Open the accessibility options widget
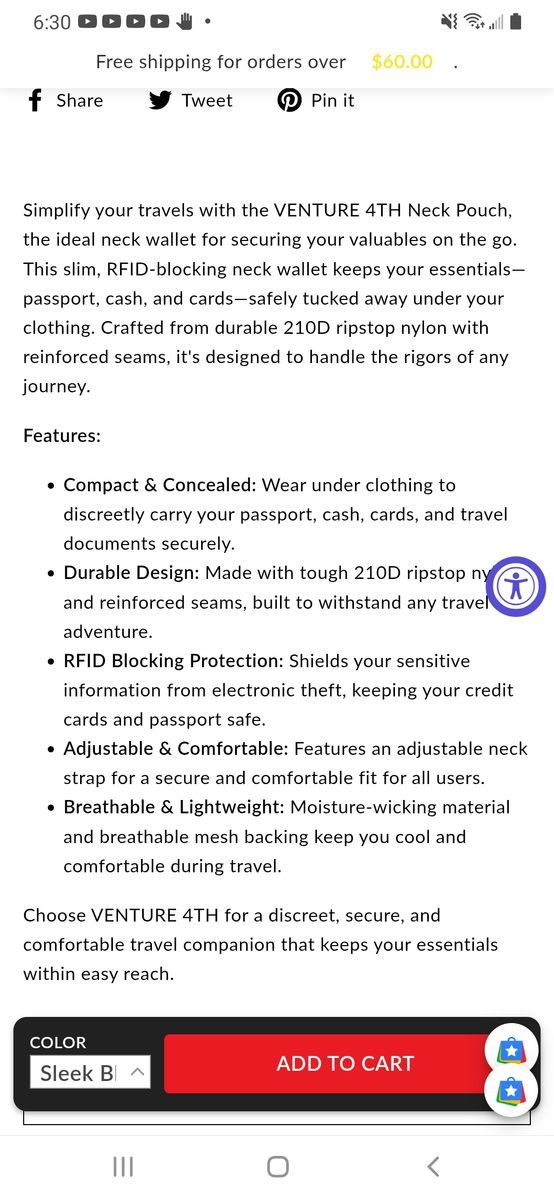The width and height of the screenshot is (554, 1200). coord(516,586)
